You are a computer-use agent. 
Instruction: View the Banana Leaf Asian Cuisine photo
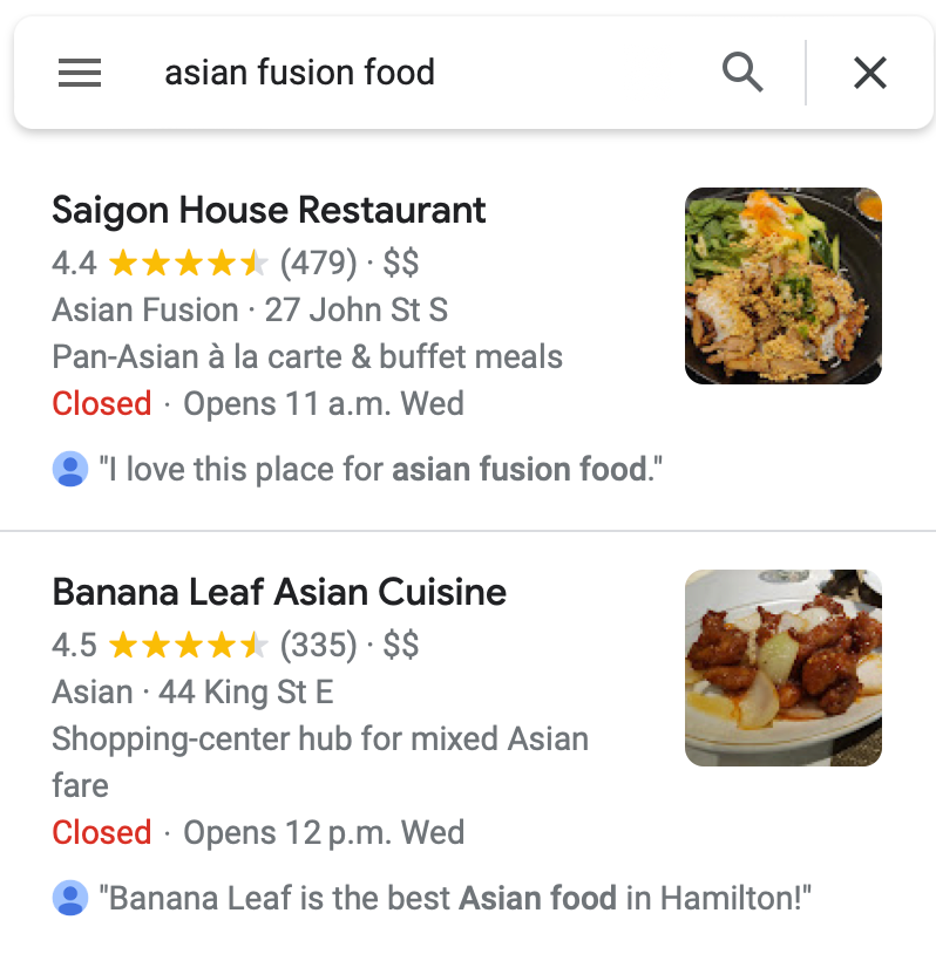tap(783, 668)
